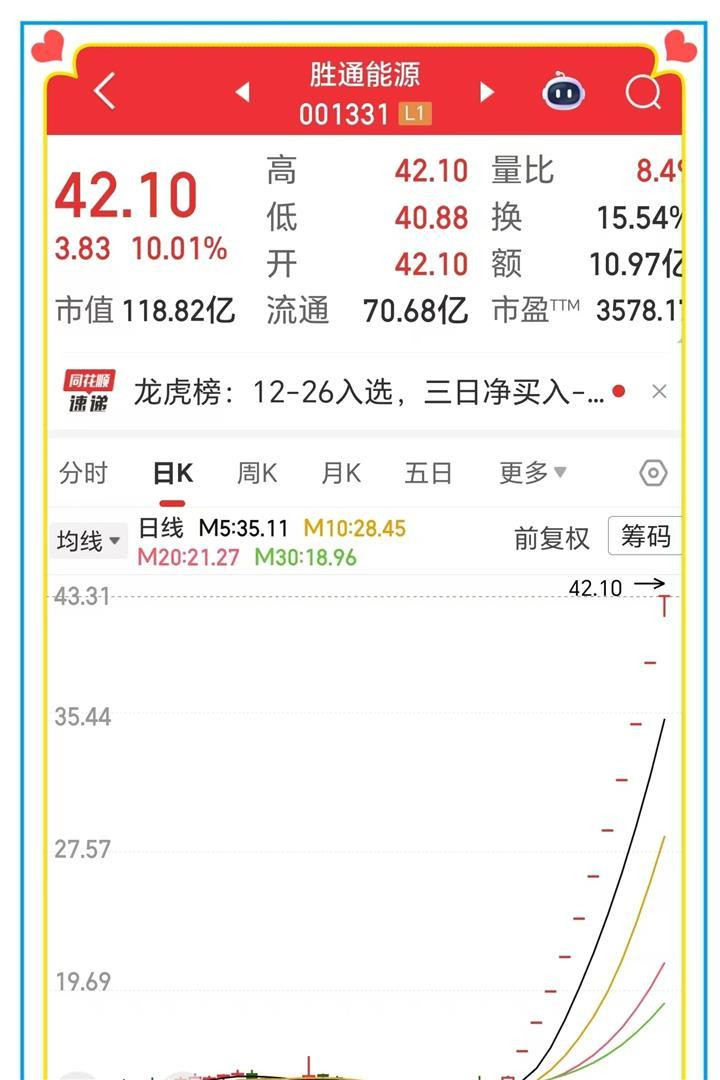Change the 前复权 price adjustment
The image size is (720, 1080).
point(551,539)
